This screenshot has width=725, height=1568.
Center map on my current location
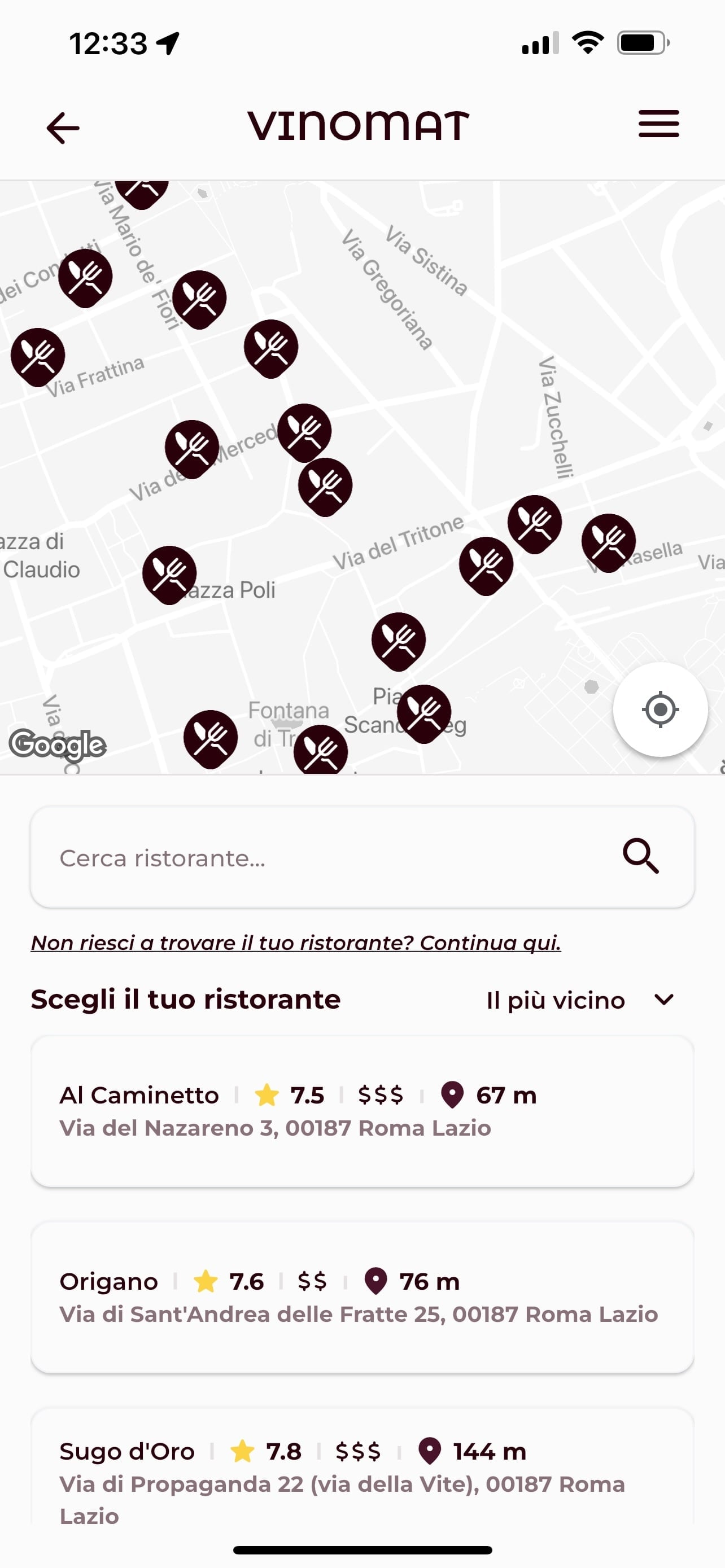tap(660, 709)
